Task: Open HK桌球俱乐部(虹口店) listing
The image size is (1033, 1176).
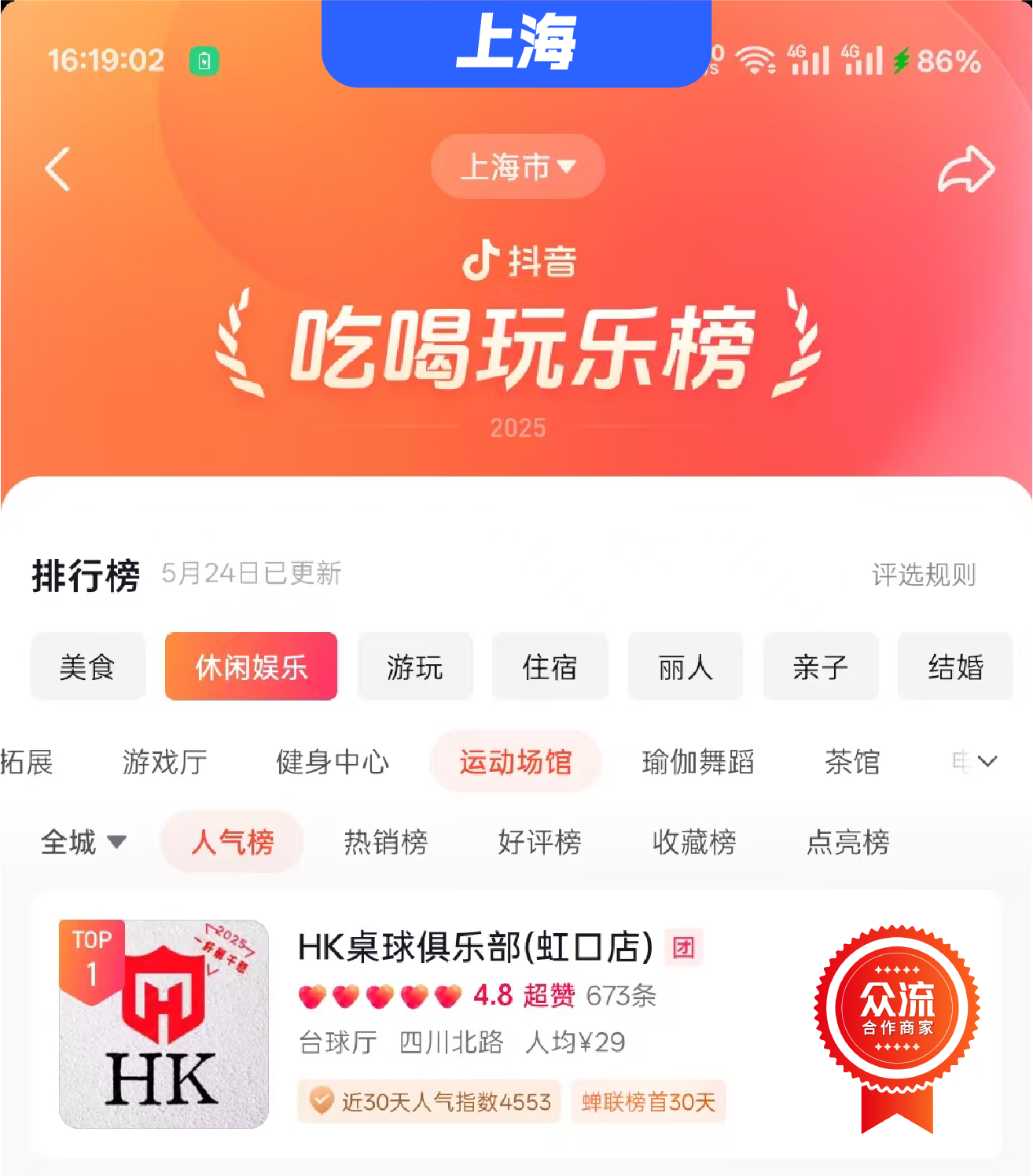Action: [x=476, y=947]
